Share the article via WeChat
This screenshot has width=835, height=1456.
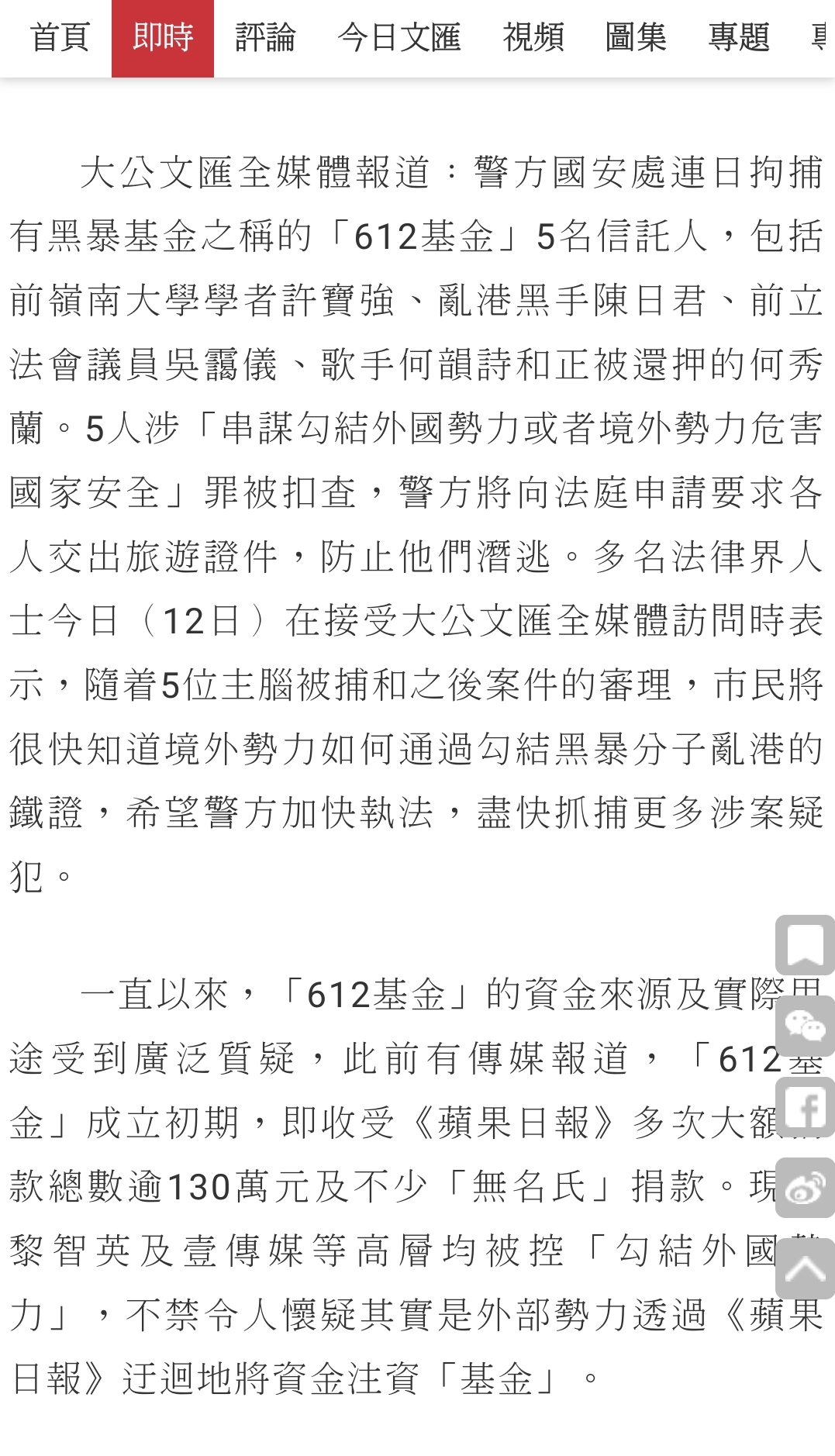pos(805,1026)
